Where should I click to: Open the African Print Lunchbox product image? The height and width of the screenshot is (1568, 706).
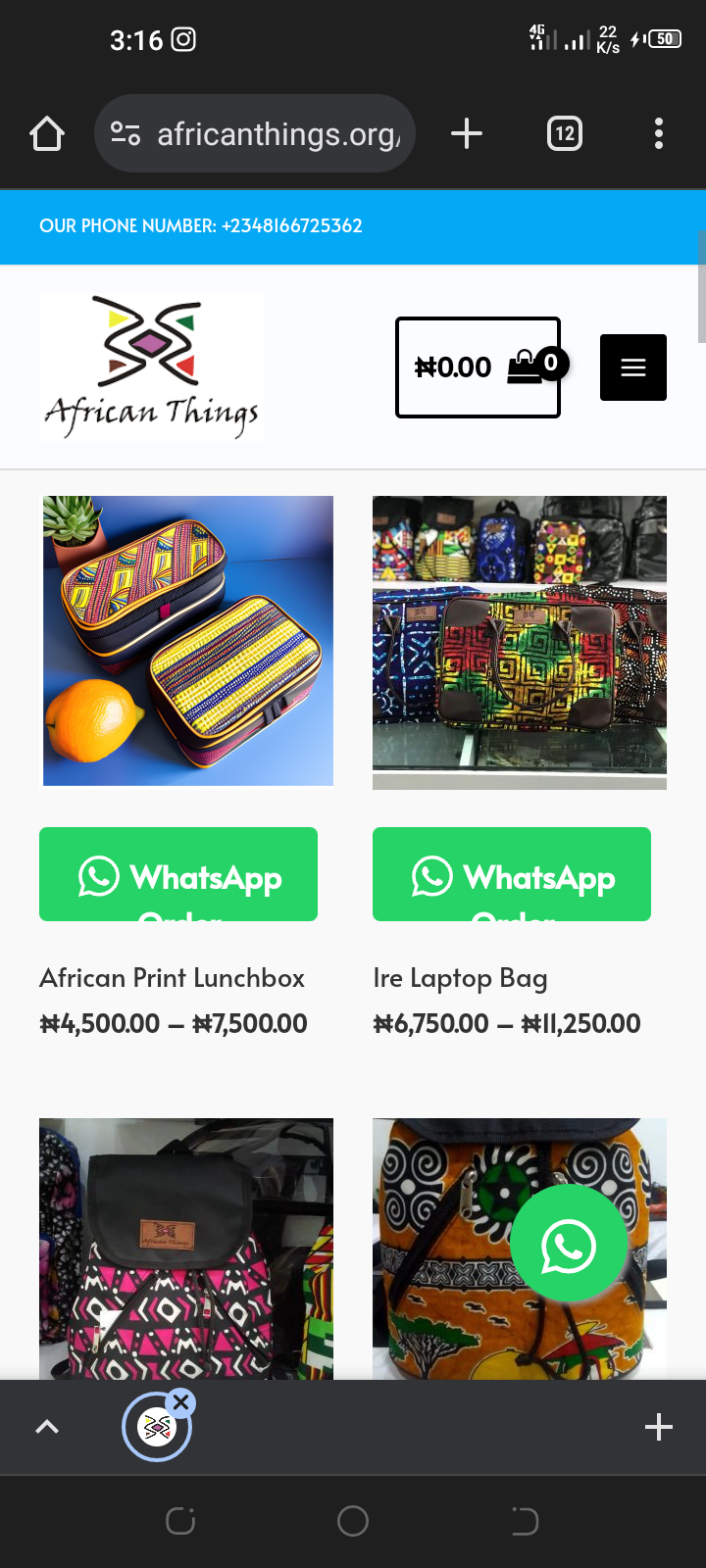click(x=187, y=641)
